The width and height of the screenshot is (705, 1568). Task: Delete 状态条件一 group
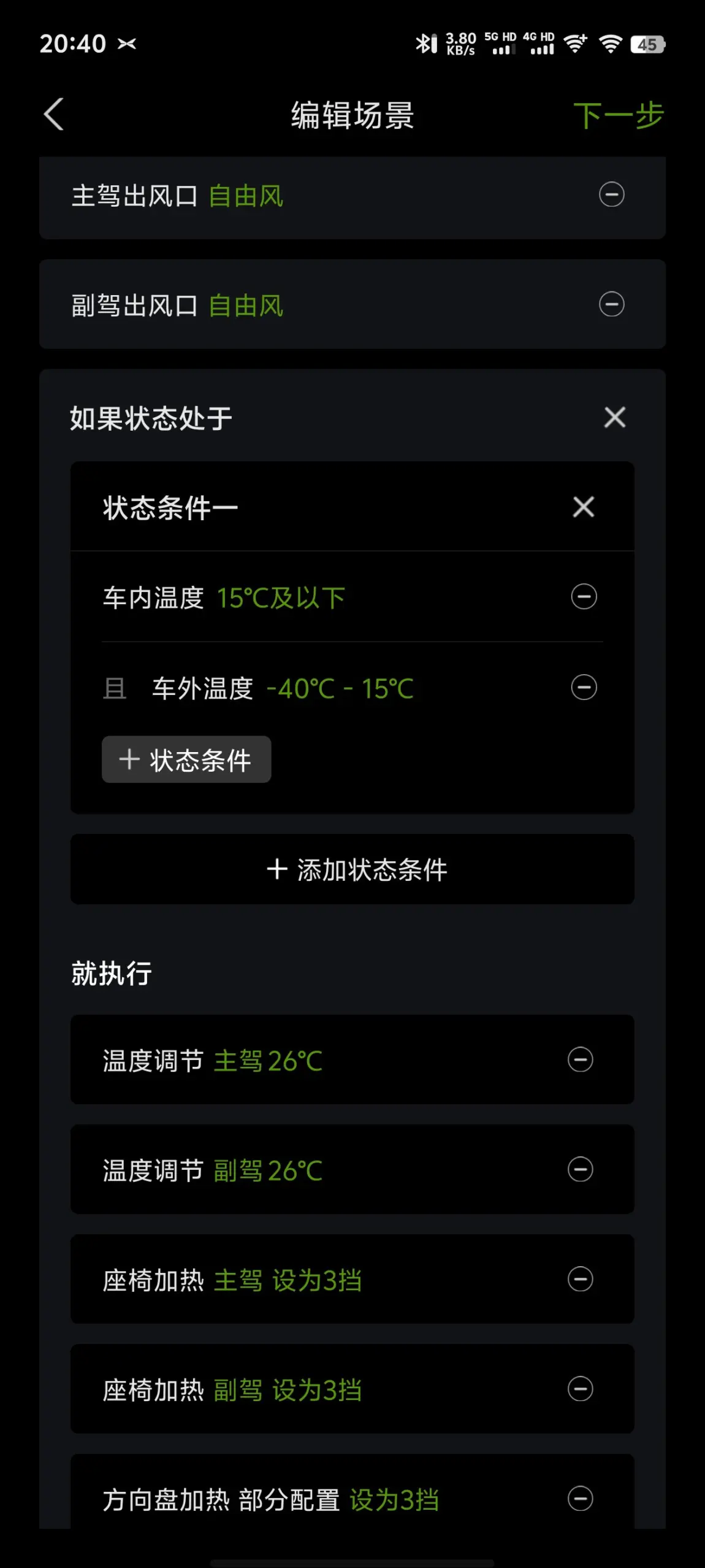pos(584,507)
